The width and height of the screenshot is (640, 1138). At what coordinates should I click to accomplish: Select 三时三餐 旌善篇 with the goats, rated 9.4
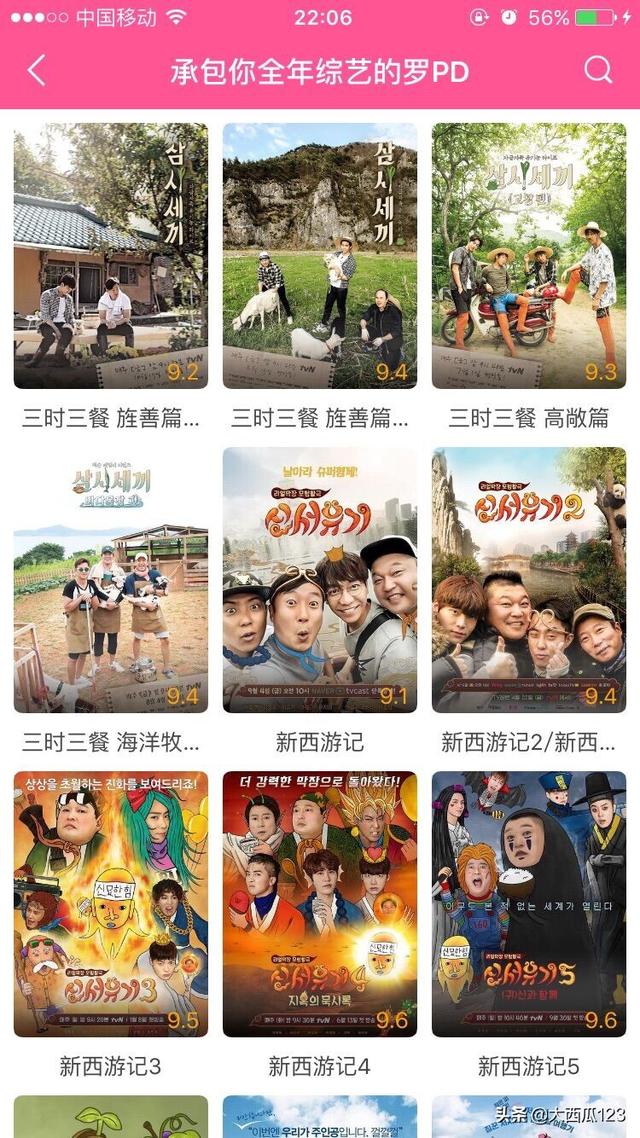pos(320,256)
